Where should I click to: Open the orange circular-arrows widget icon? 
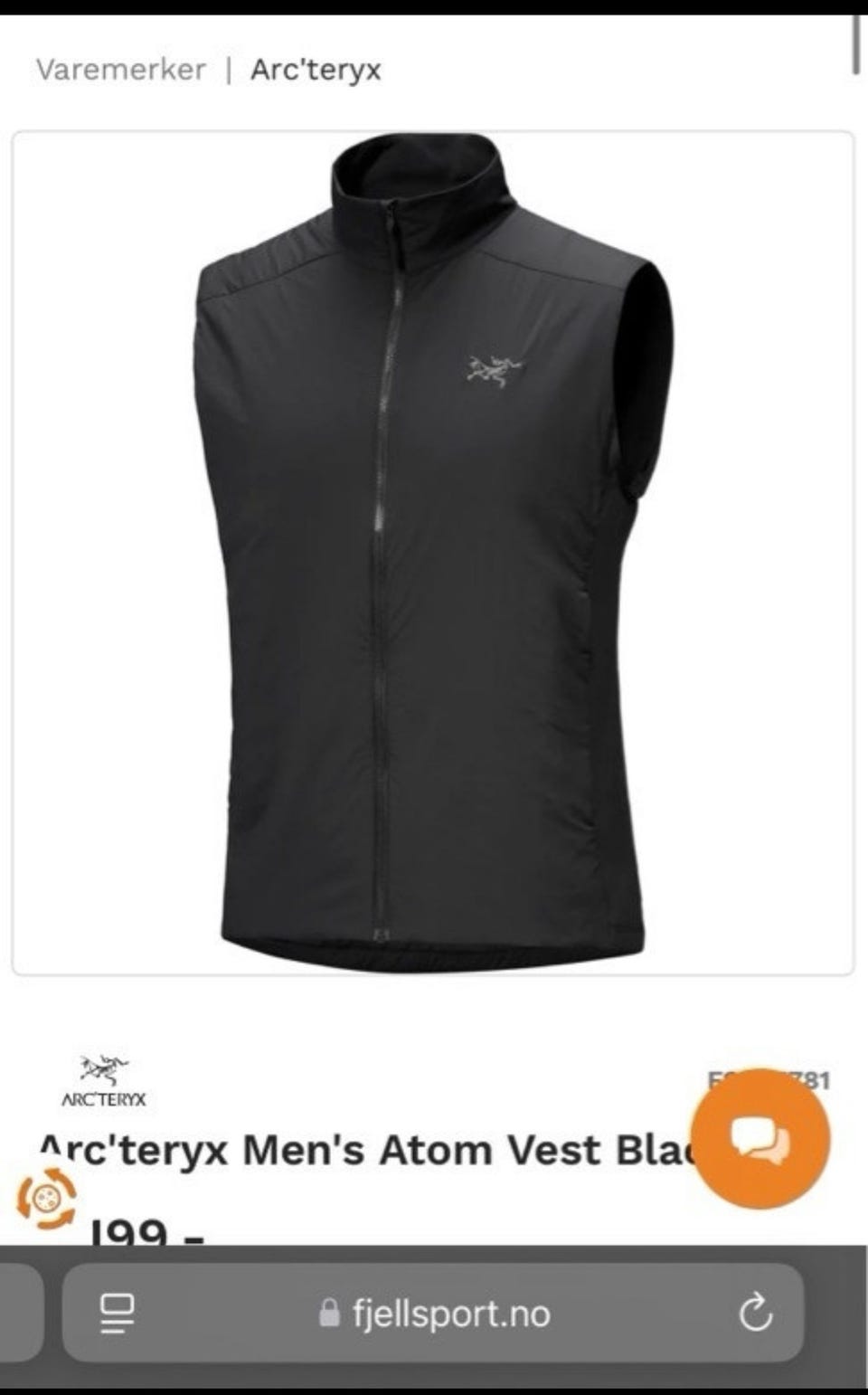tap(46, 1198)
